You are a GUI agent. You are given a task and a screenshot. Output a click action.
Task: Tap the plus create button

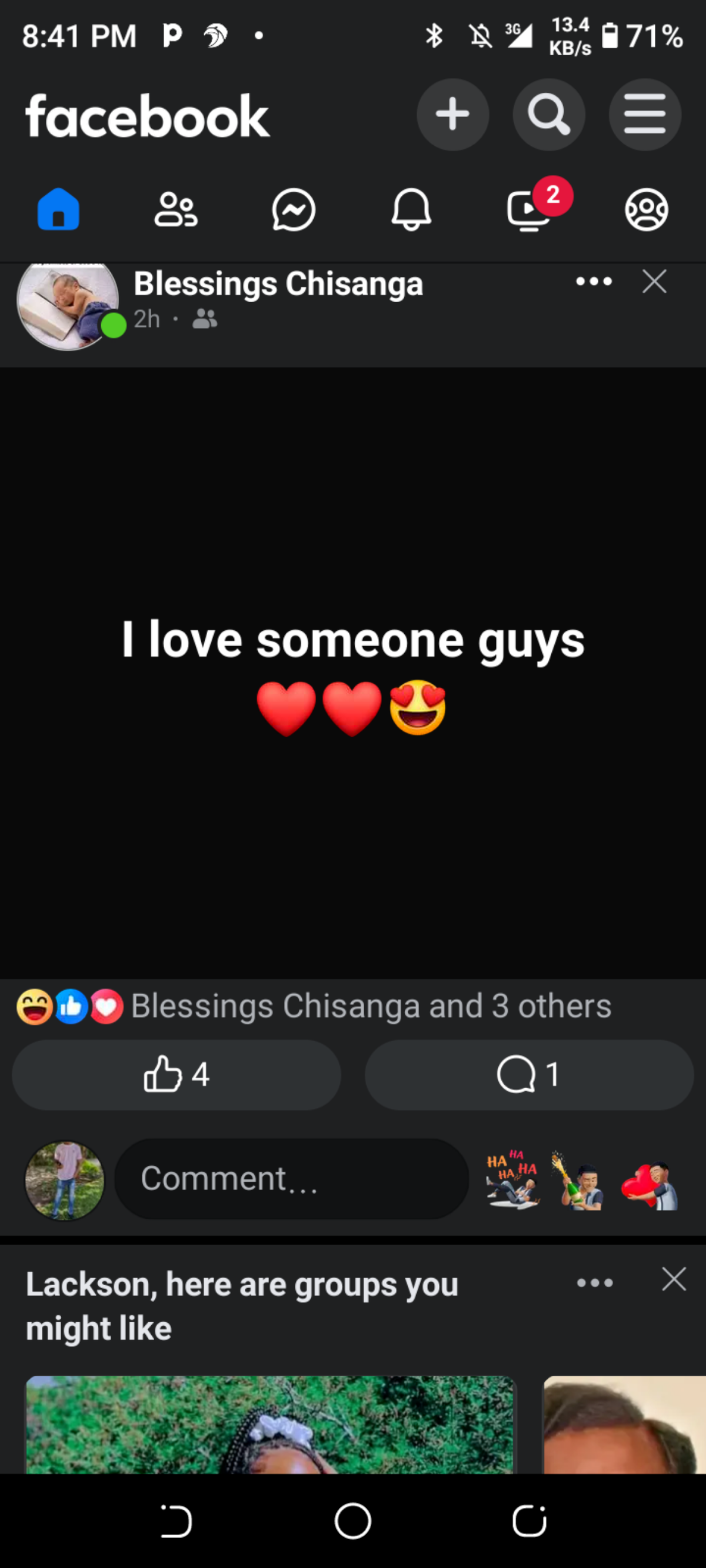click(x=452, y=115)
